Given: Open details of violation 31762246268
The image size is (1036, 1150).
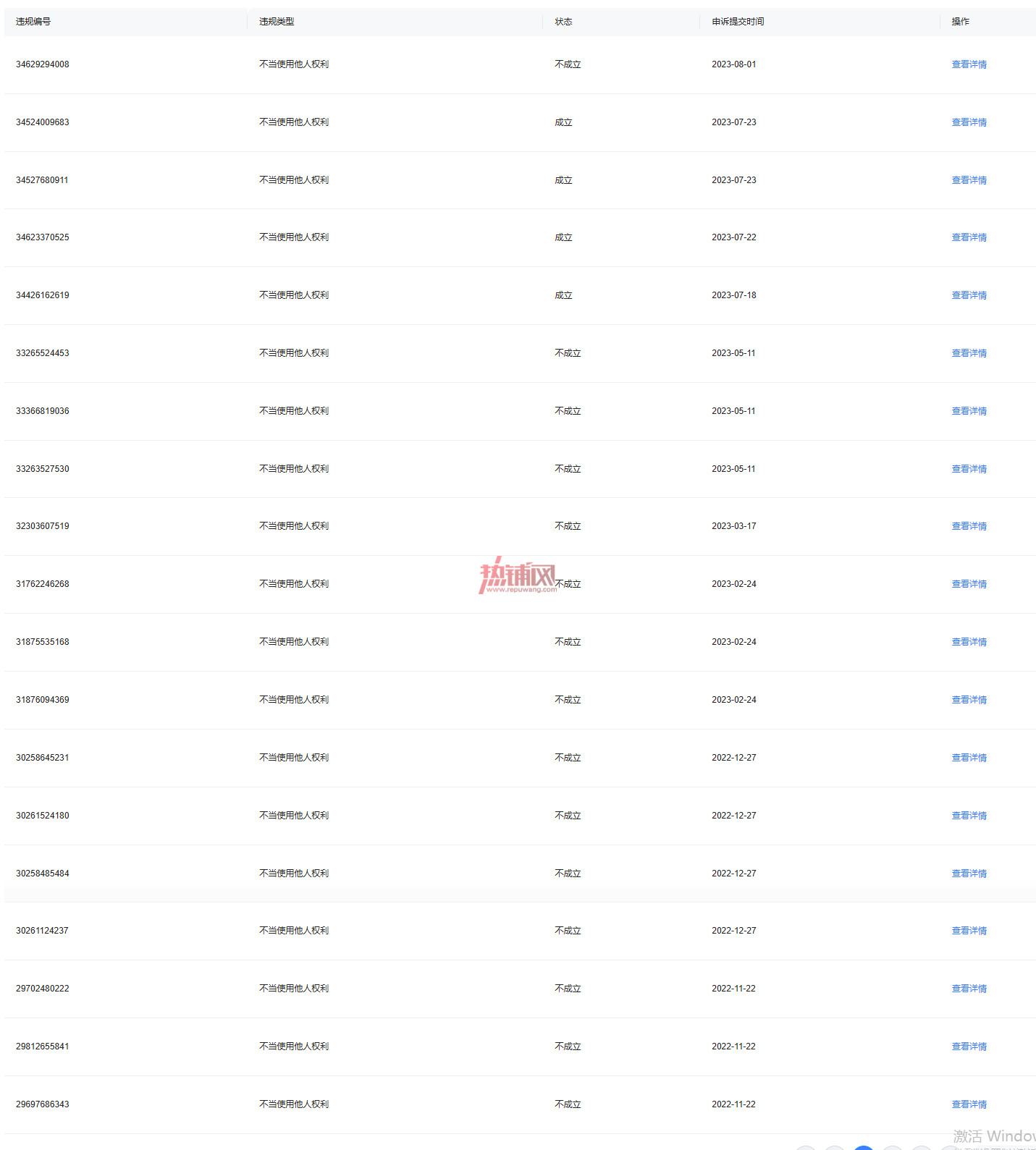Looking at the screenshot, I should pos(969,584).
